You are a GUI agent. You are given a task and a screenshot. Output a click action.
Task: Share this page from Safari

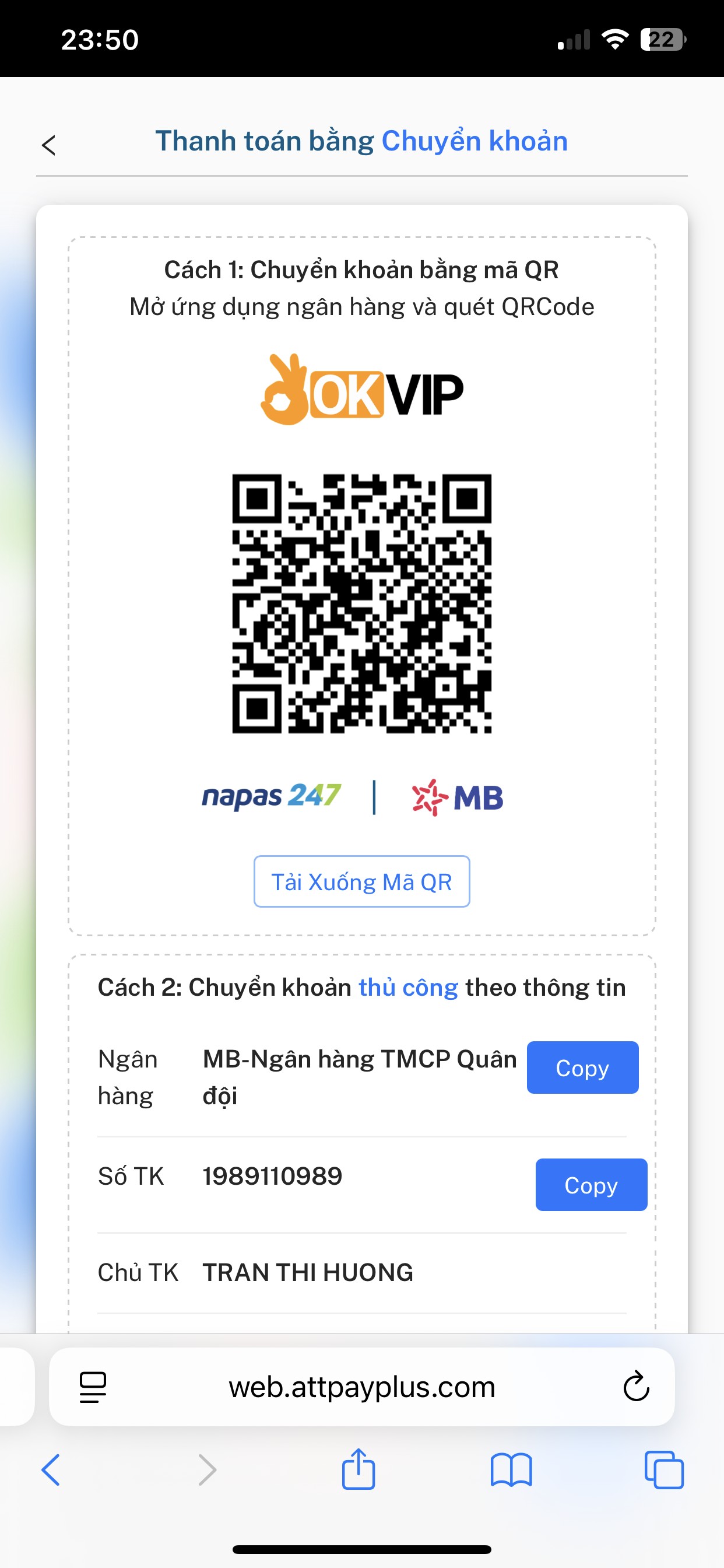pyautogui.click(x=359, y=1469)
